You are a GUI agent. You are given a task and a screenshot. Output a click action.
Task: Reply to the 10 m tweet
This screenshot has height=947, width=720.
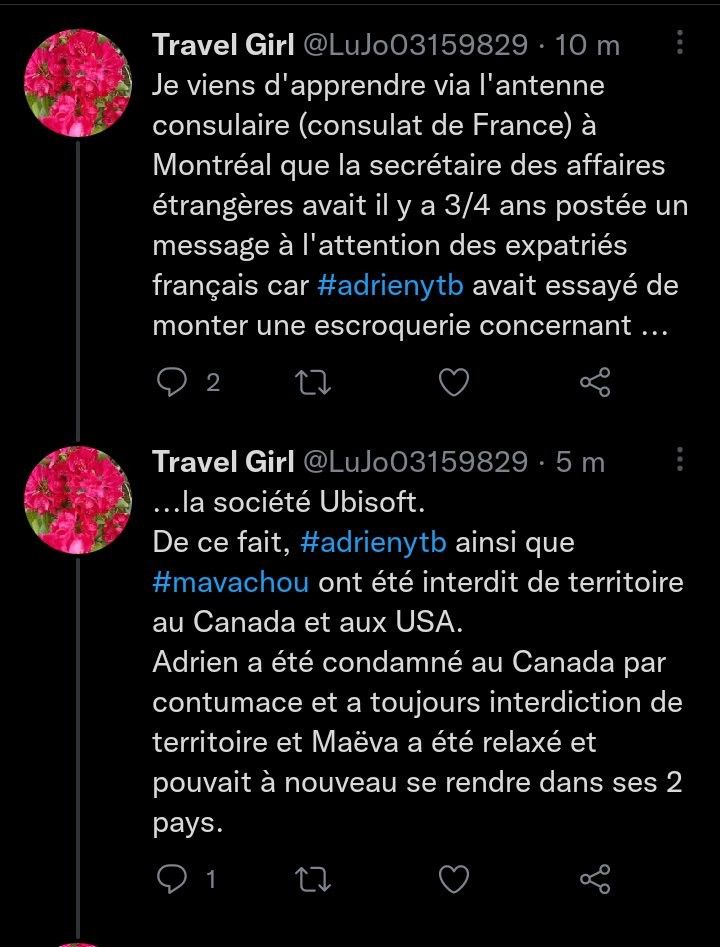coord(173,382)
